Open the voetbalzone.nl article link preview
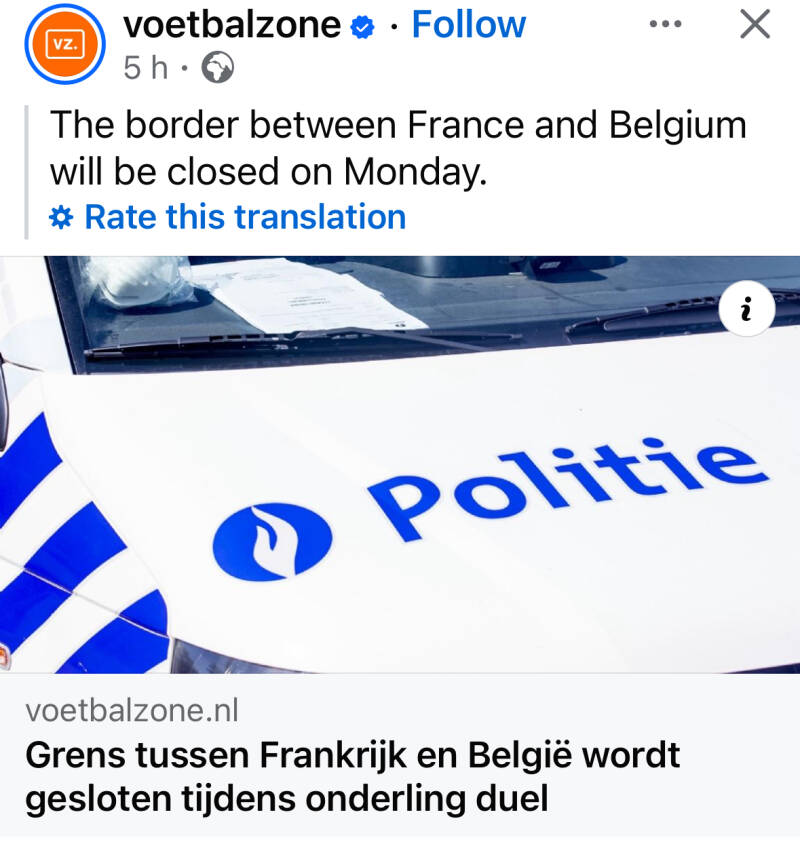Screen dimensions: 800x859 (400, 756)
